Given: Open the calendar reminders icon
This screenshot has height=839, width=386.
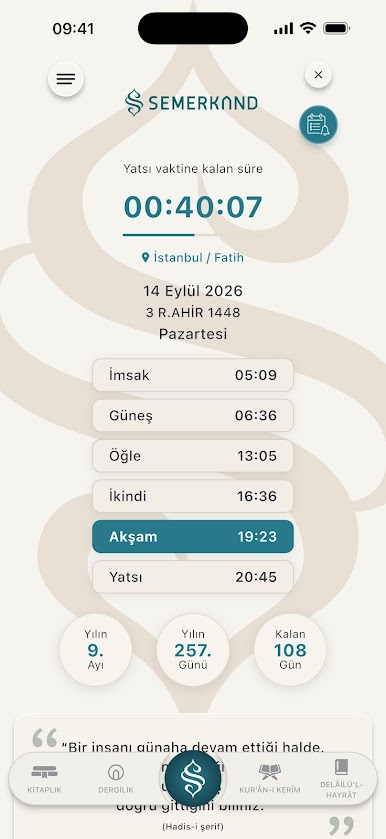Looking at the screenshot, I should click(x=318, y=124).
